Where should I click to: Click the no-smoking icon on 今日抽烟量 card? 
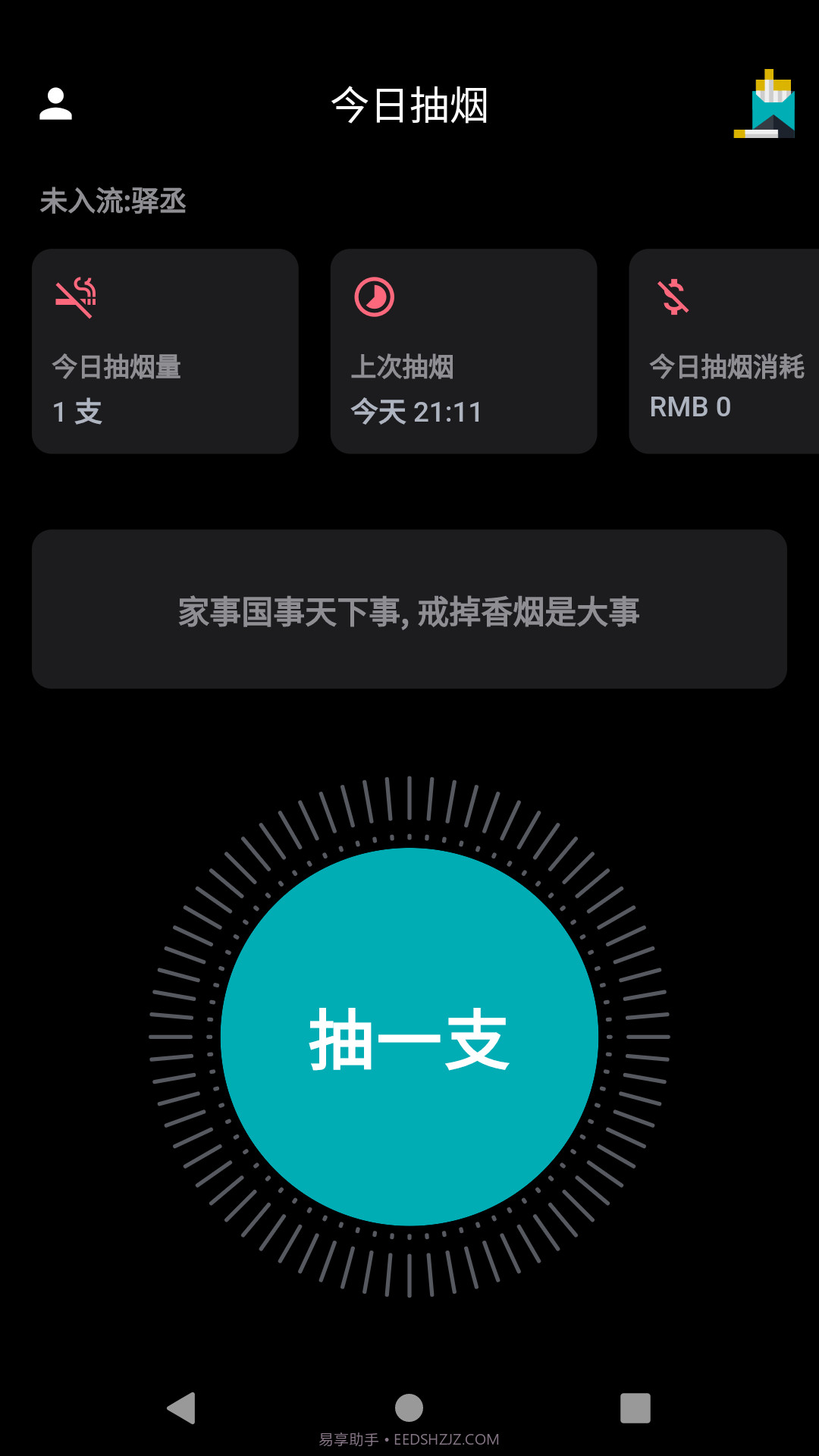(74, 298)
